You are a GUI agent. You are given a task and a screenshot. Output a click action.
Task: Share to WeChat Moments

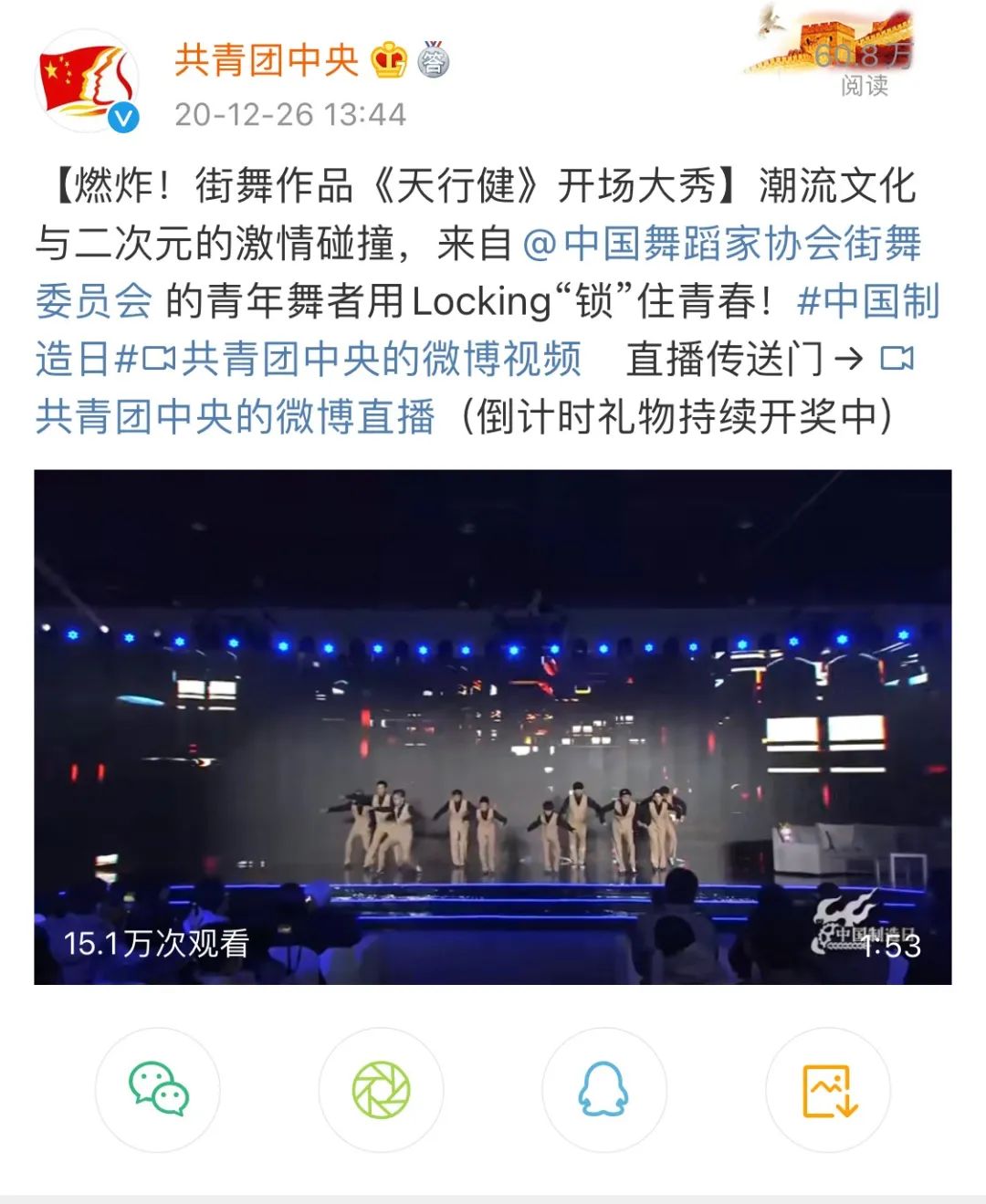(x=381, y=1089)
